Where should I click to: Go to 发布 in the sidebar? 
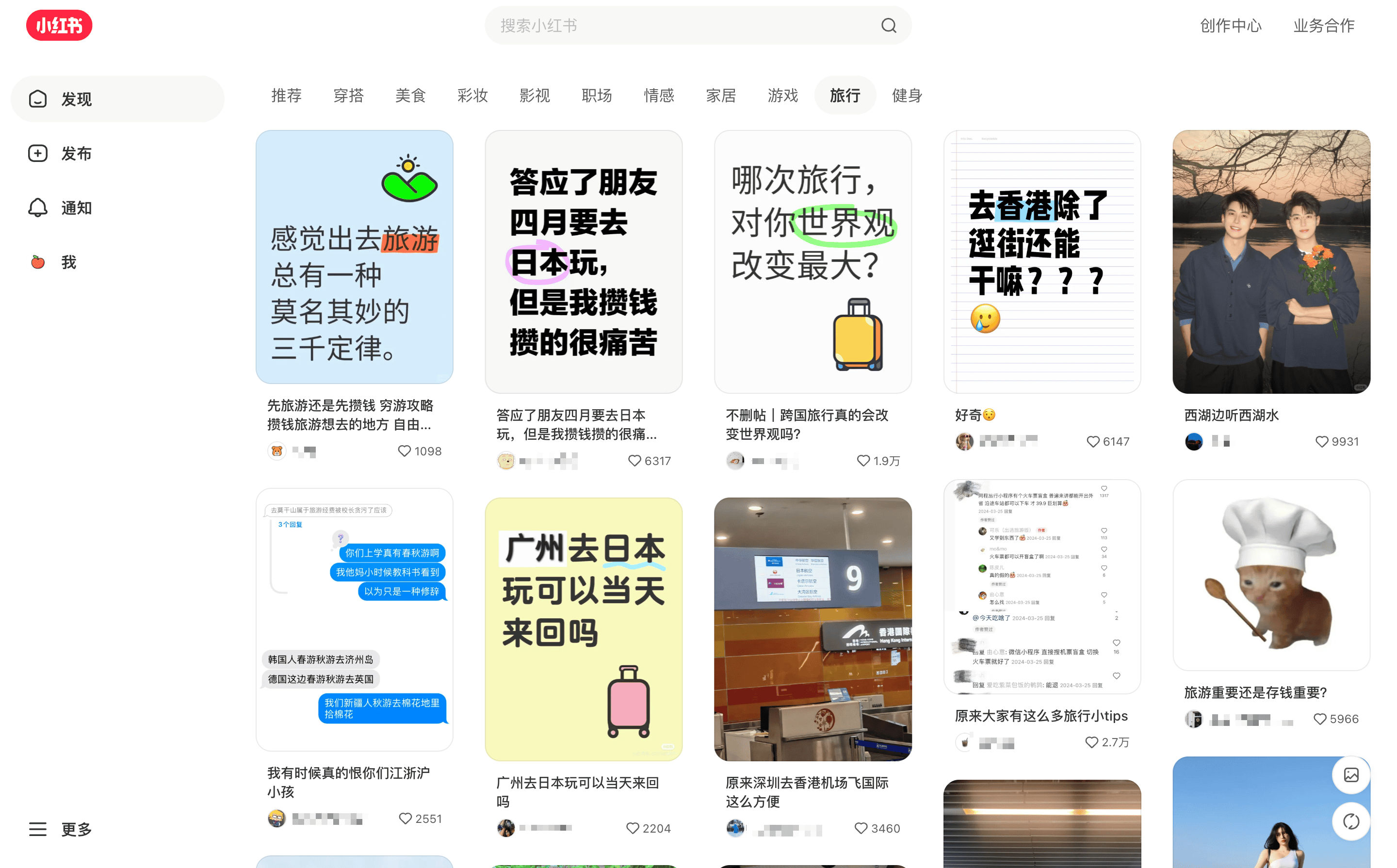coord(76,153)
